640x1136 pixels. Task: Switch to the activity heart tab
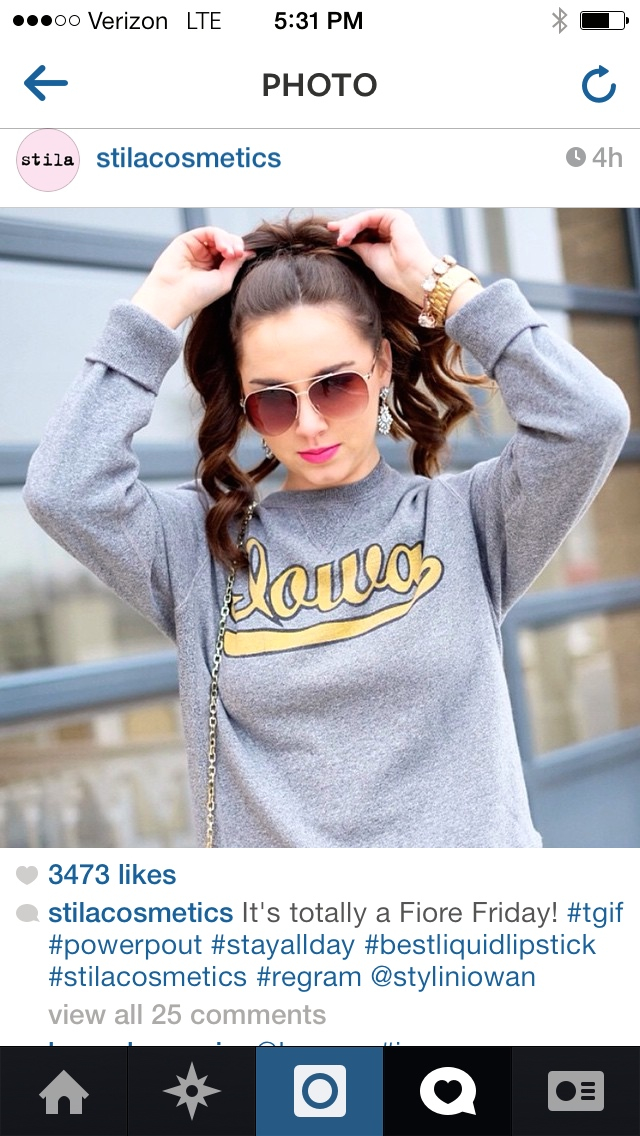(x=447, y=1091)
